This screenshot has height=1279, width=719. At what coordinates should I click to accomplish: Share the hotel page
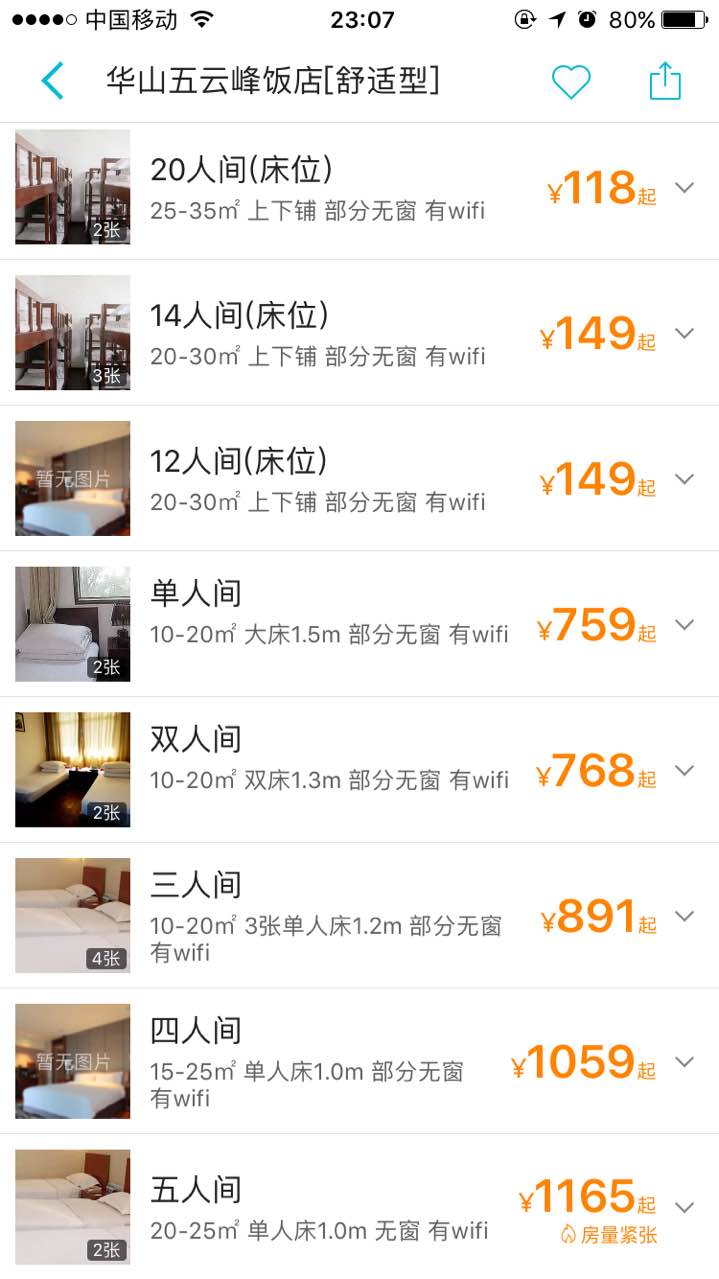point(665,81)
